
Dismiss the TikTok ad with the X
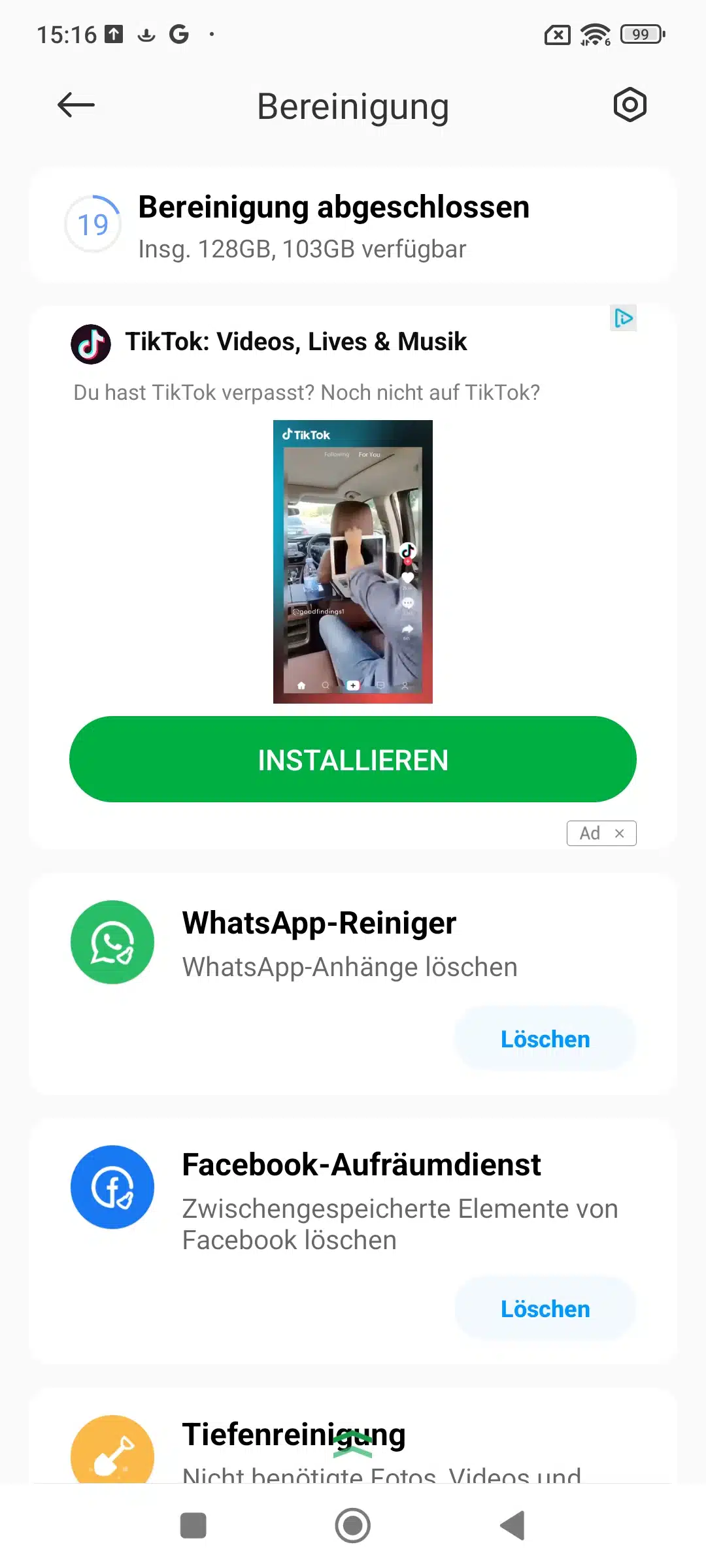(x=619, y=833)
